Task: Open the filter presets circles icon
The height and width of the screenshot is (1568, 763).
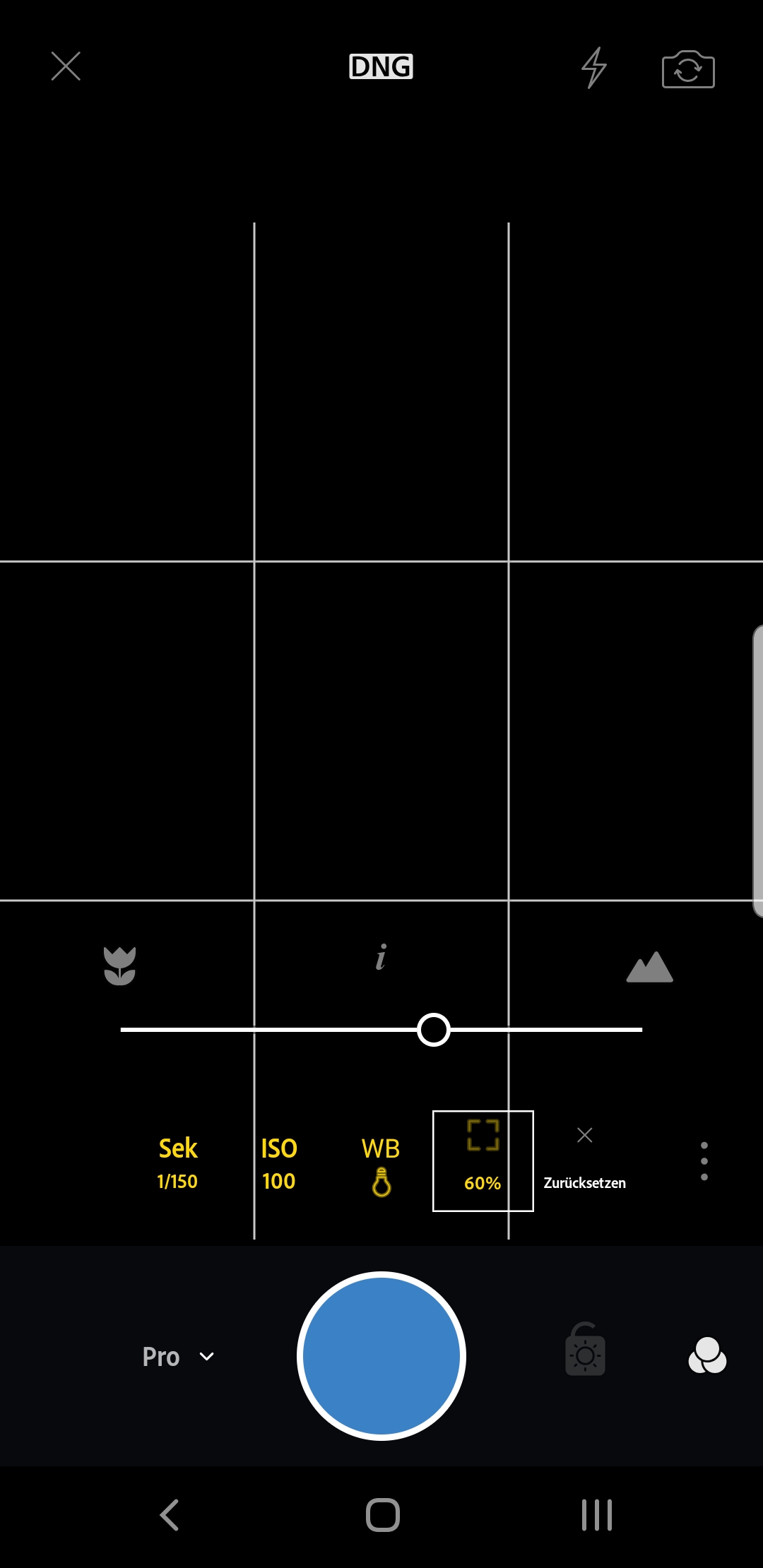Action: point(706,1355)
